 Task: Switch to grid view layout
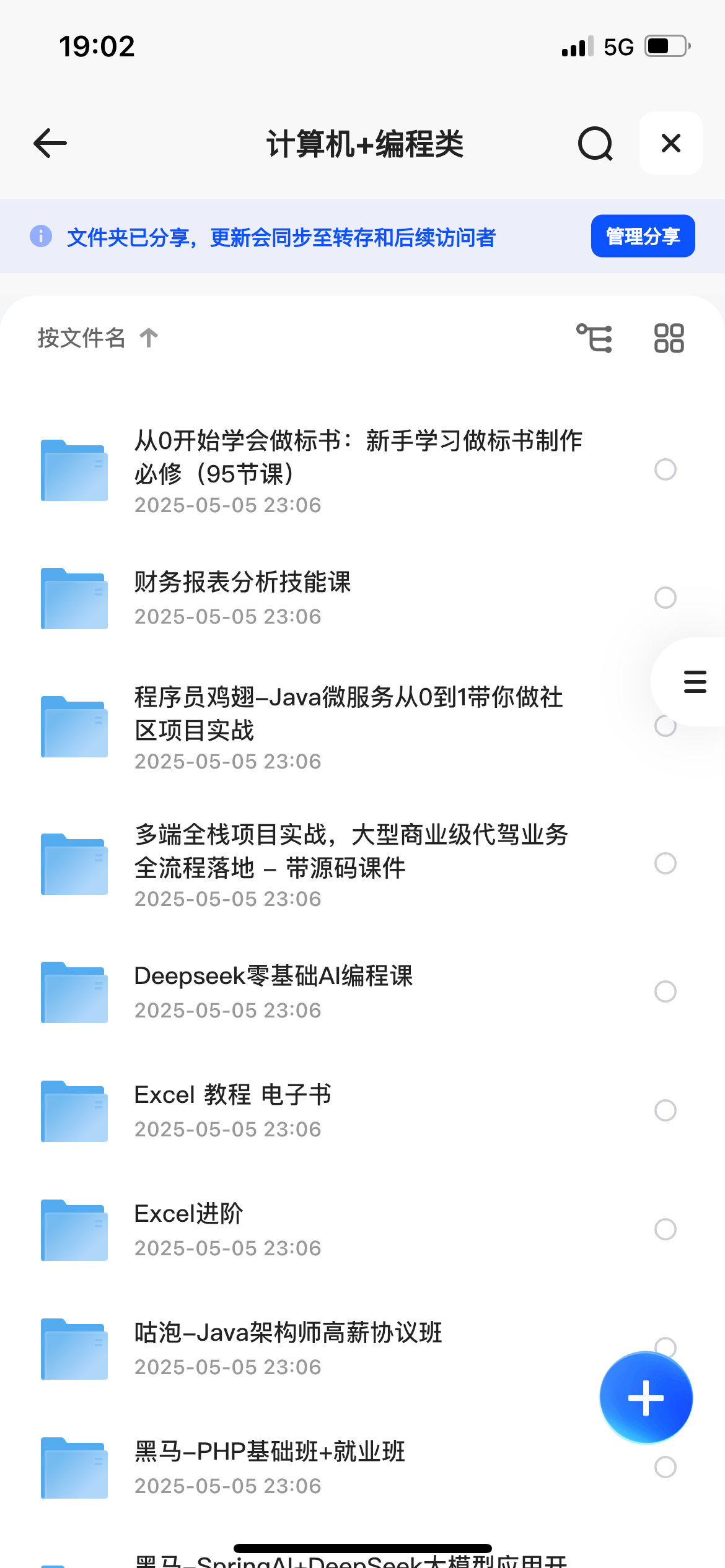(x=669, y=338)
